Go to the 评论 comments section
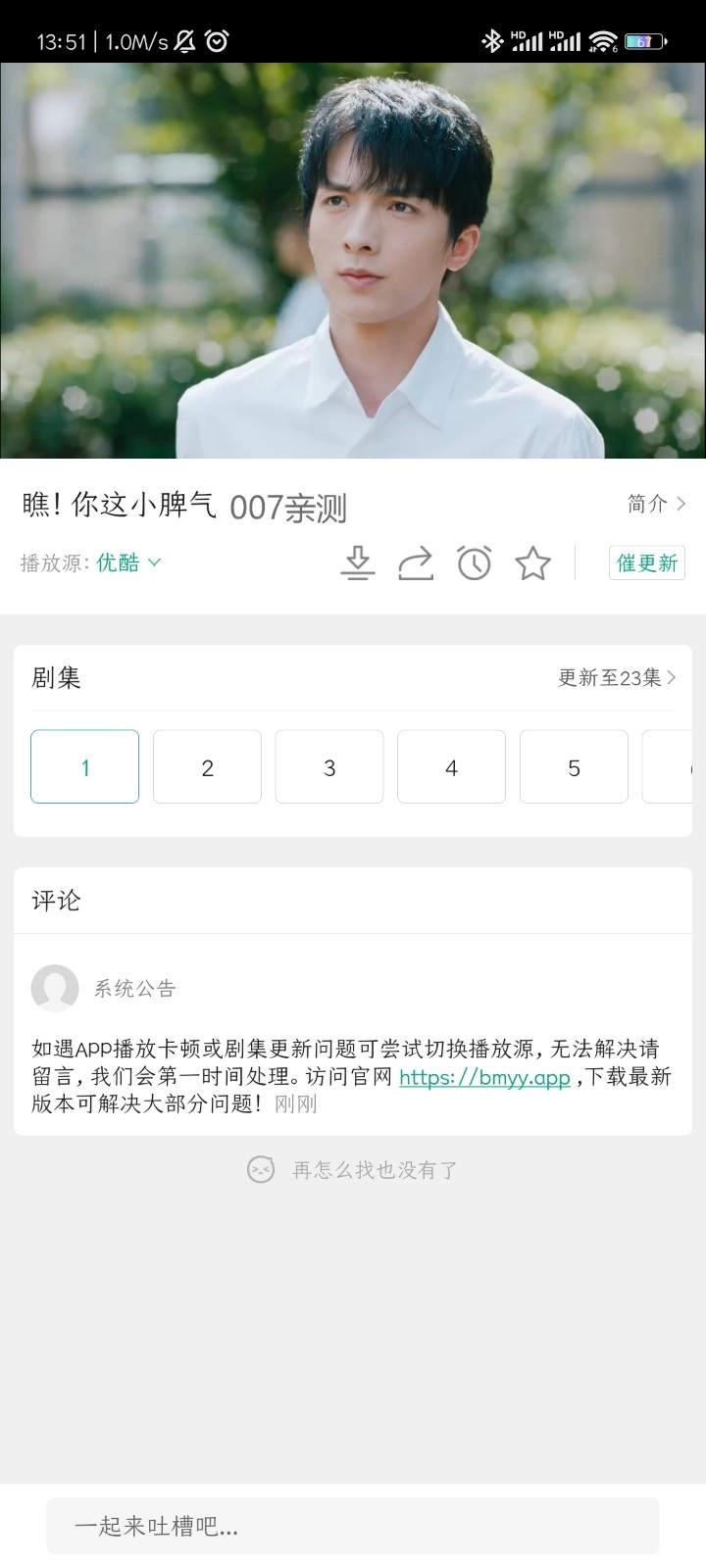This screenshot has height=1568, width=706. [x=56, y=901]
